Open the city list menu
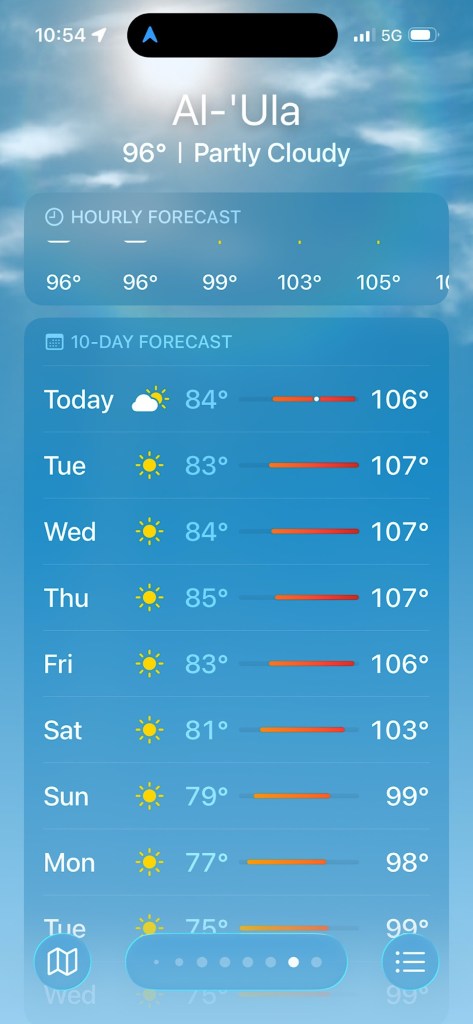The width and height of the screenshot is (473, 1024). 410,961
